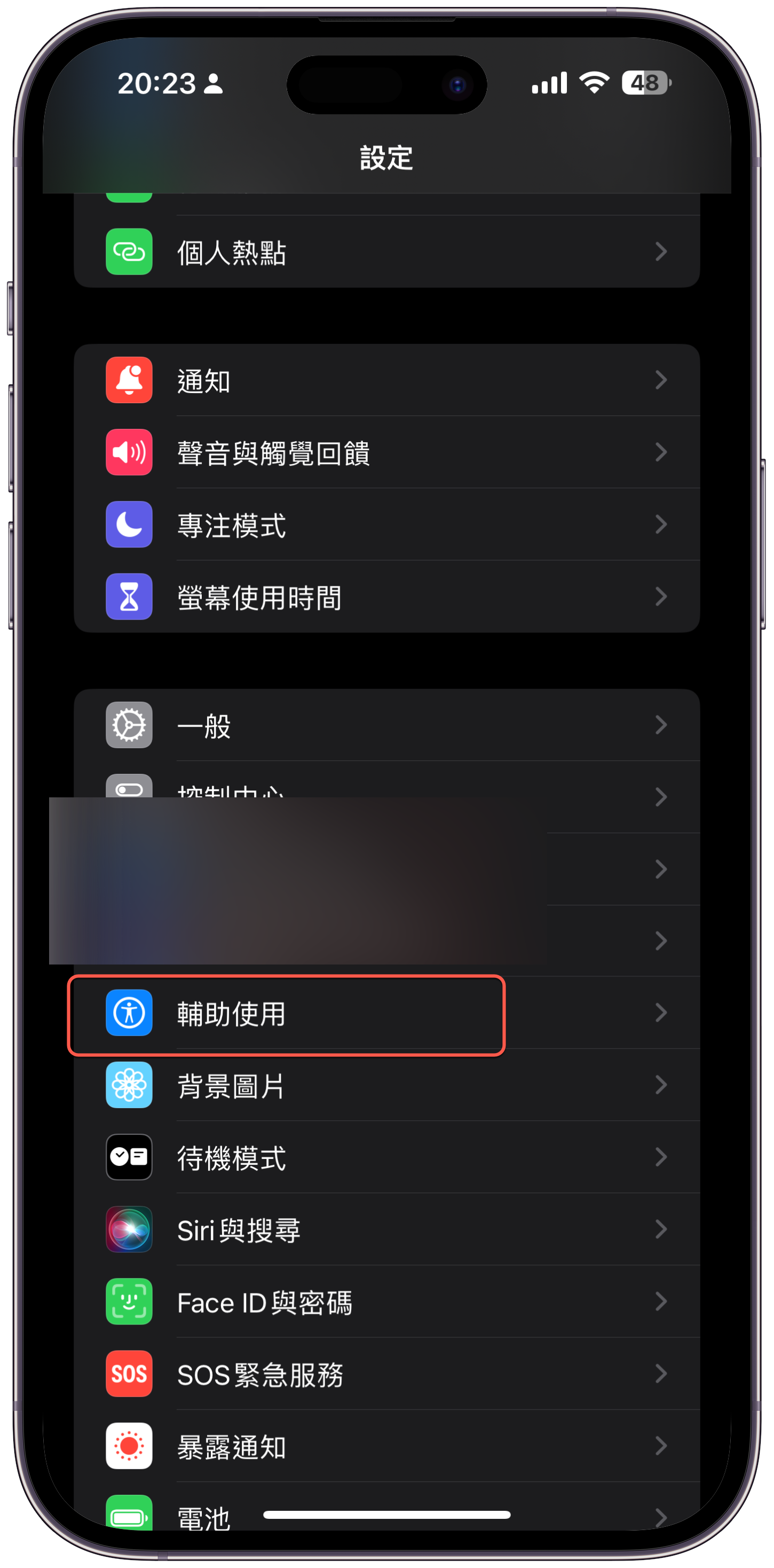Open 待機模式 settings
This screenshot has width=774, height=1568.
[386, 1157]
